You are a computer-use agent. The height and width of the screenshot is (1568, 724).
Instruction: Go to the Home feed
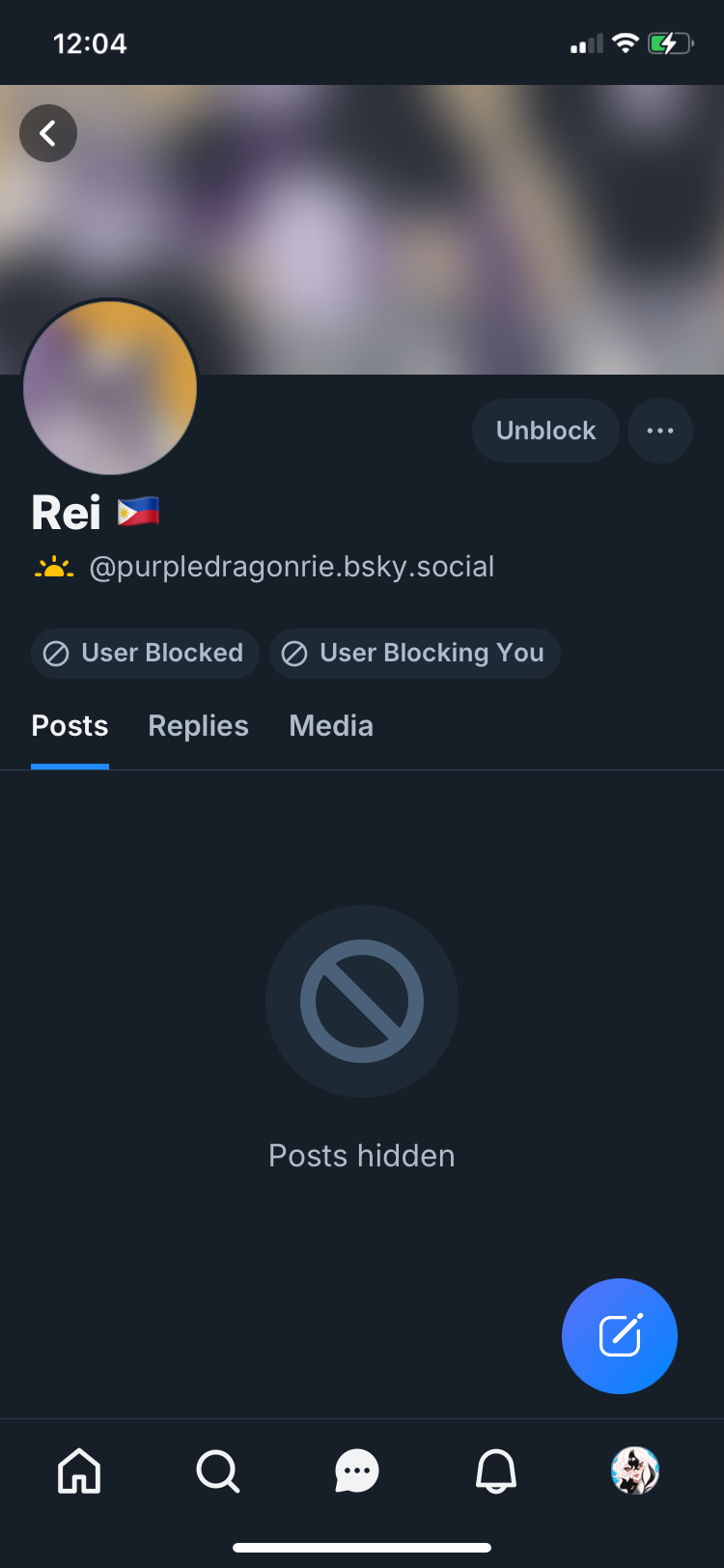[79, 1471]
